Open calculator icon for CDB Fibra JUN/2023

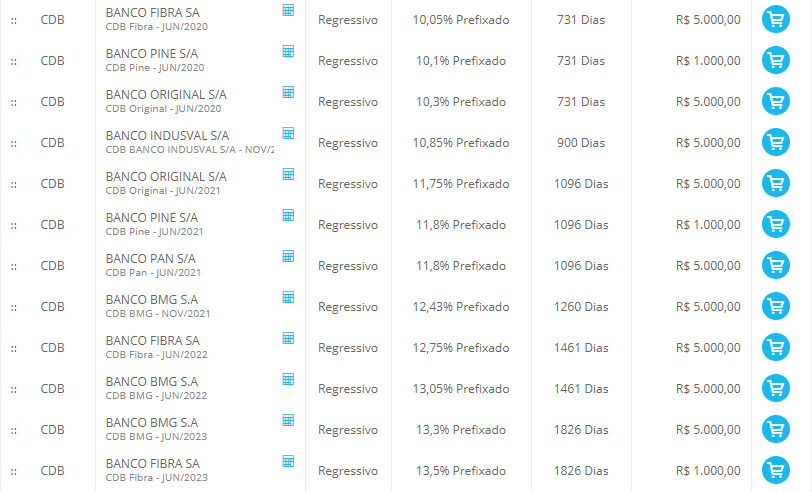[288, 461]
